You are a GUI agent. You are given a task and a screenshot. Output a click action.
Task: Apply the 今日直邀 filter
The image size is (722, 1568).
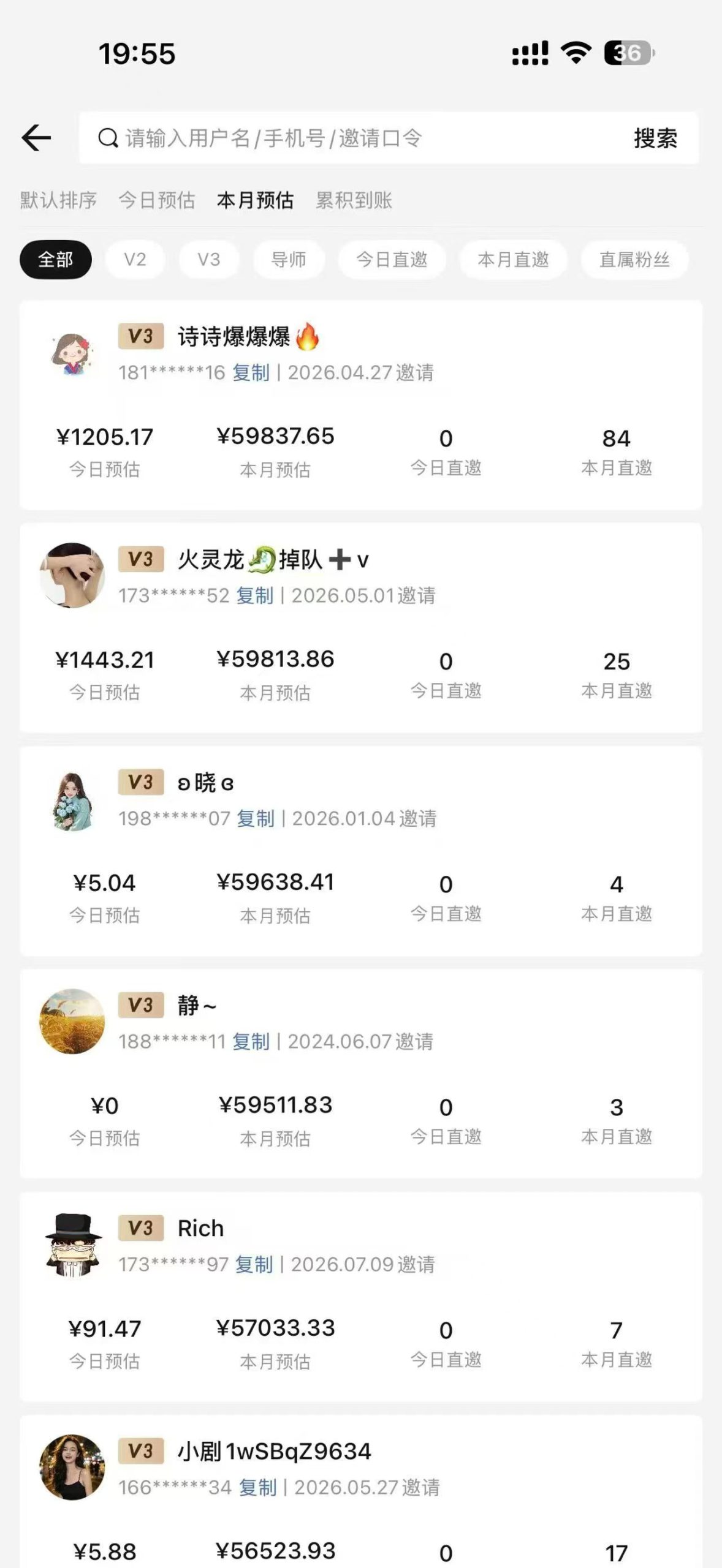click(392, 260)
